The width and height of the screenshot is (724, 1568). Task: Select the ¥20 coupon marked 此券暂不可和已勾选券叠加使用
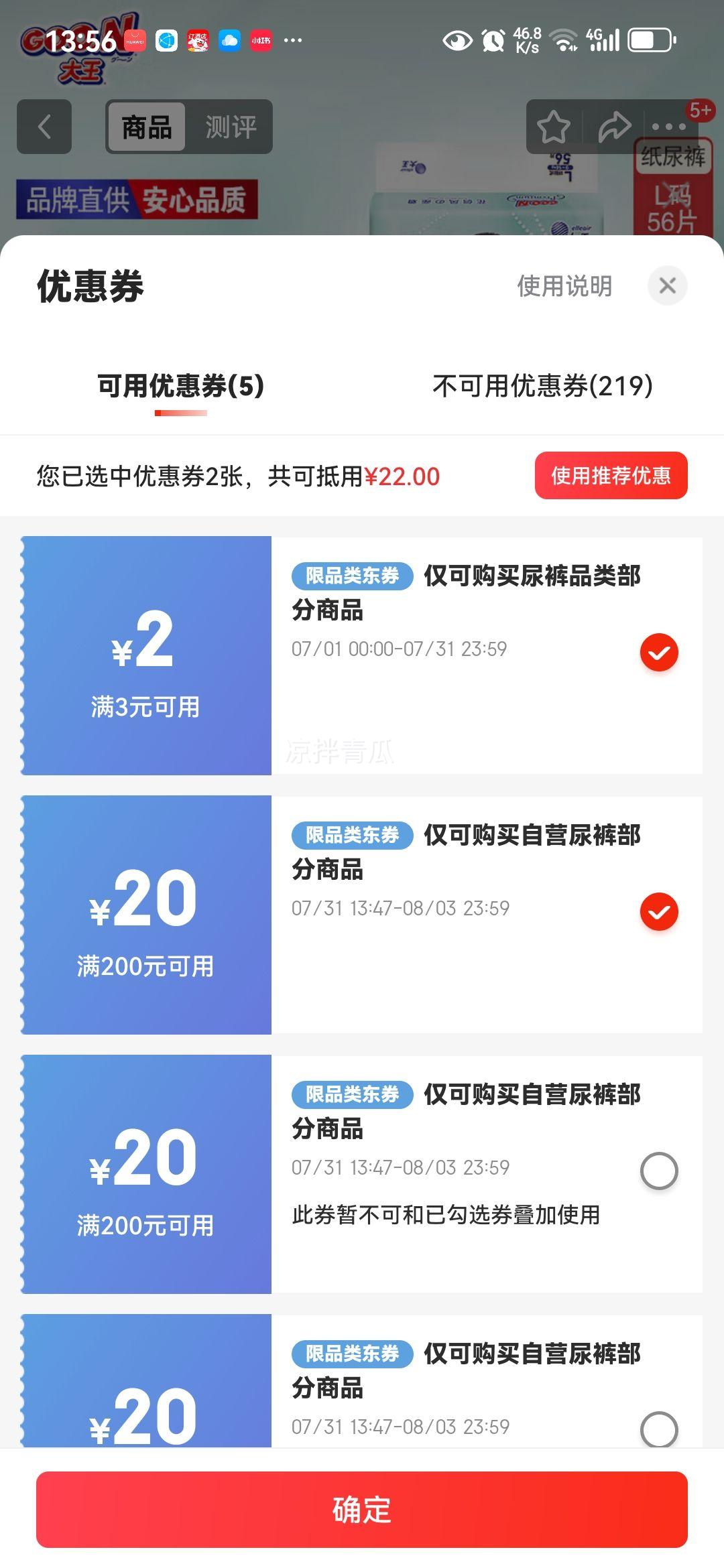click(x=659, y=1171)
